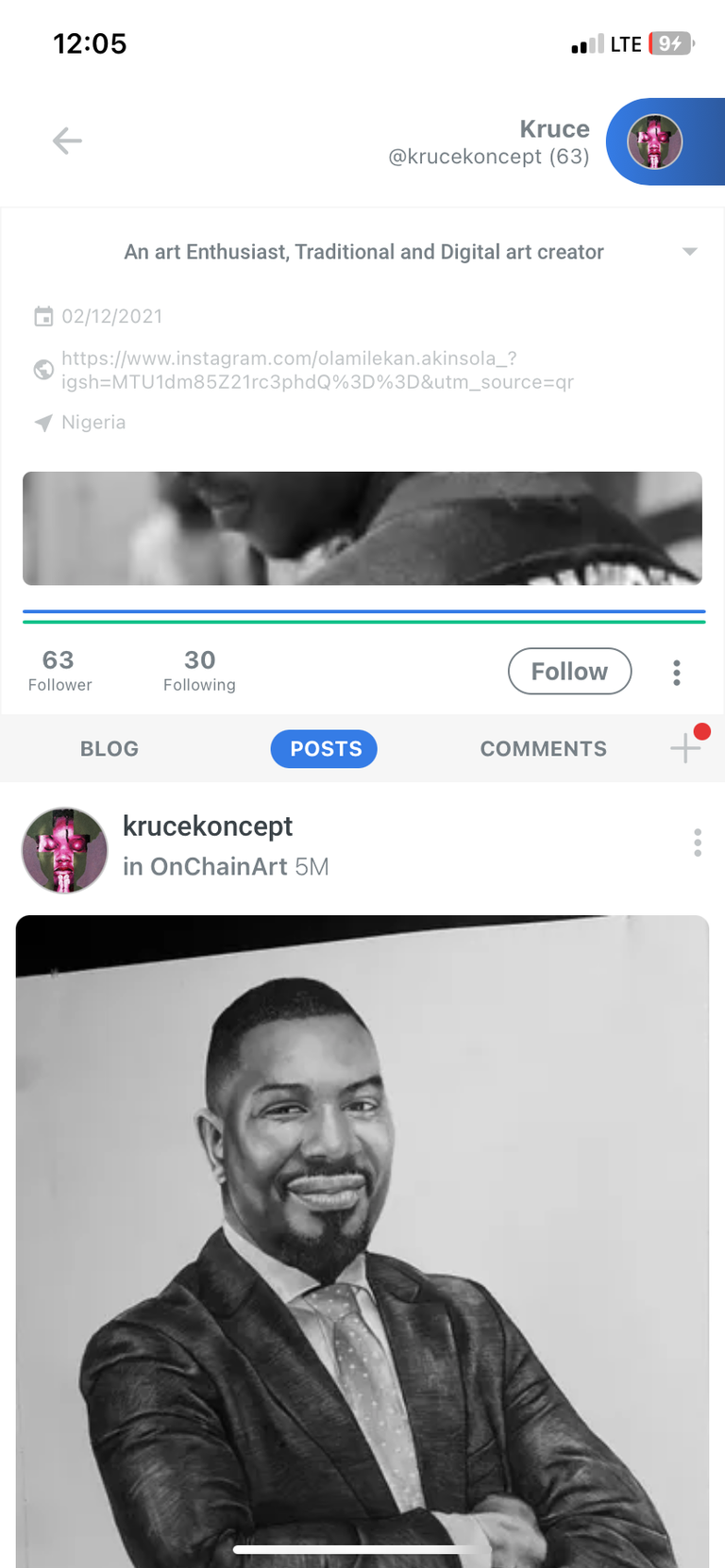Open the post's three-dot options menu
Screen dimensions: 725x1568
[x=698, y=842]
